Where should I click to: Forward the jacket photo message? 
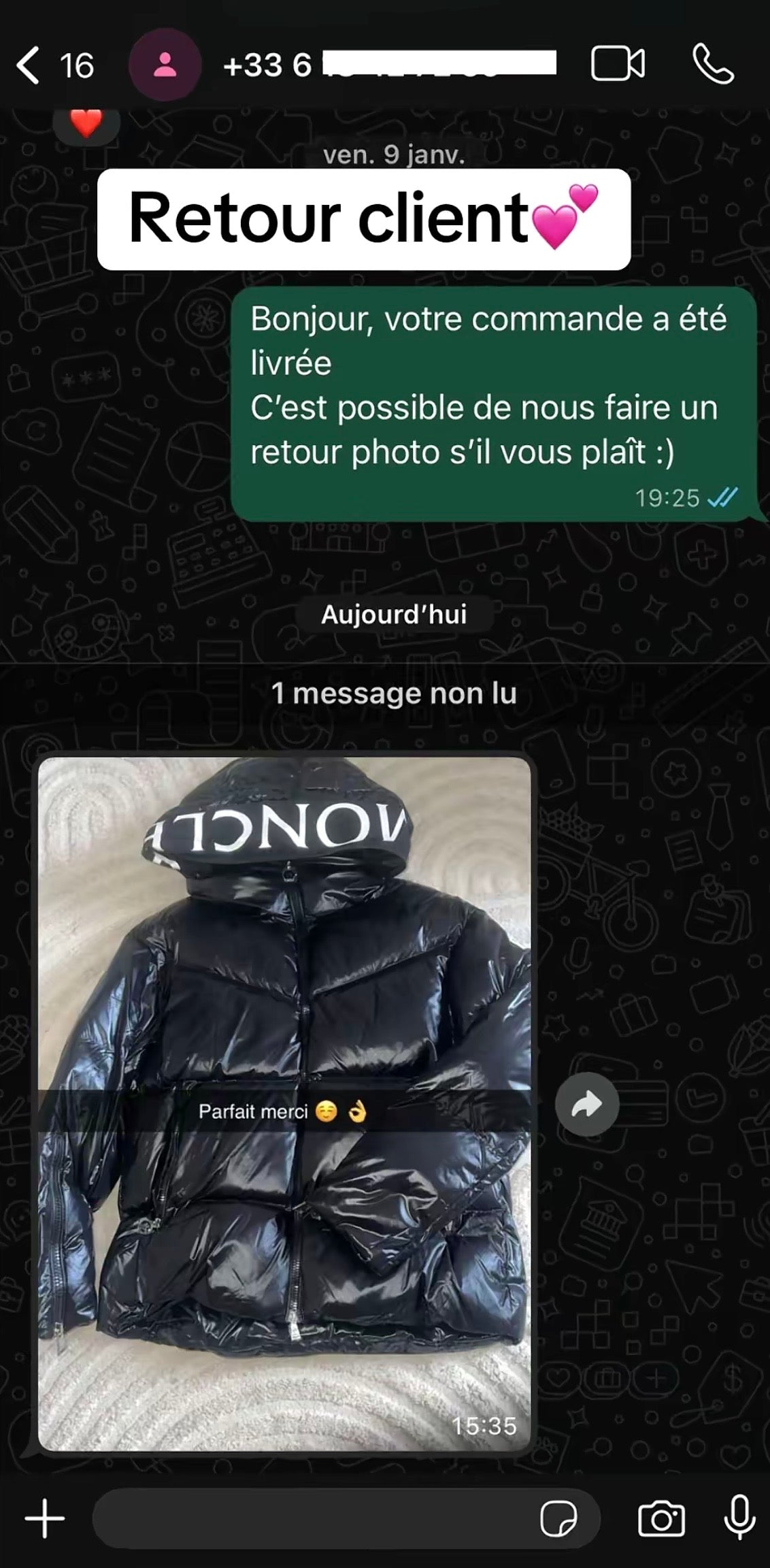point(586,1105)
